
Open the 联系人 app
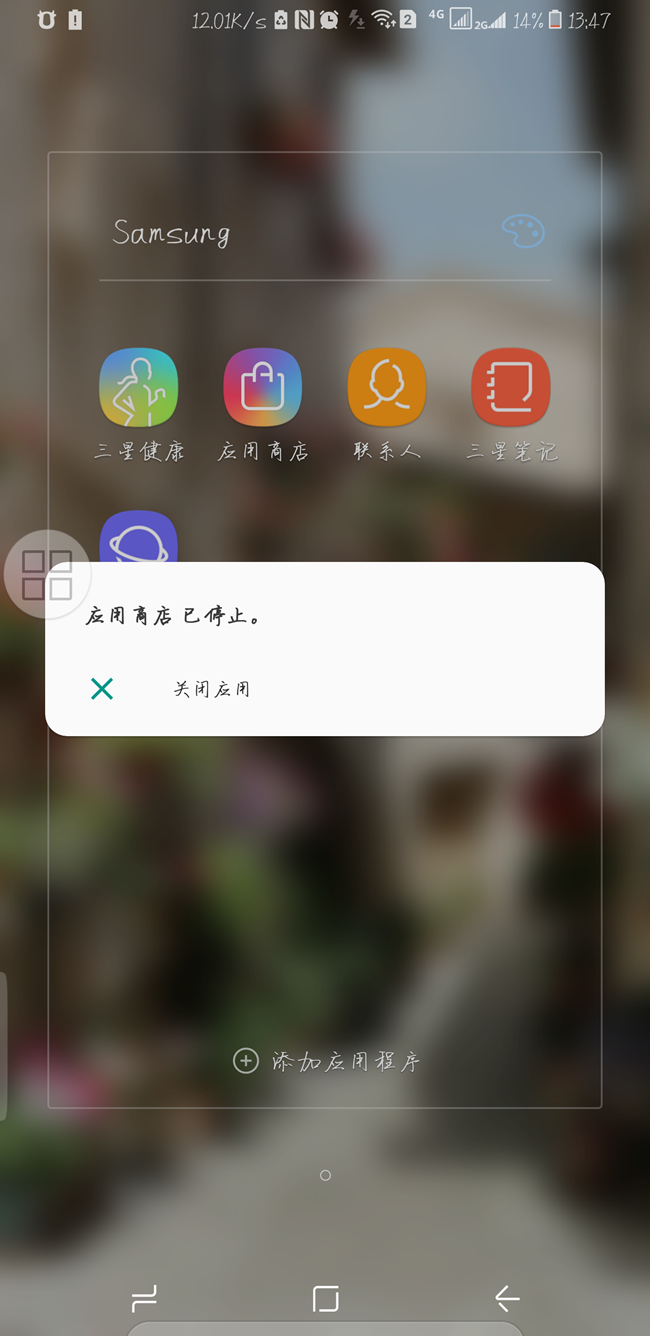pos(387,388)
